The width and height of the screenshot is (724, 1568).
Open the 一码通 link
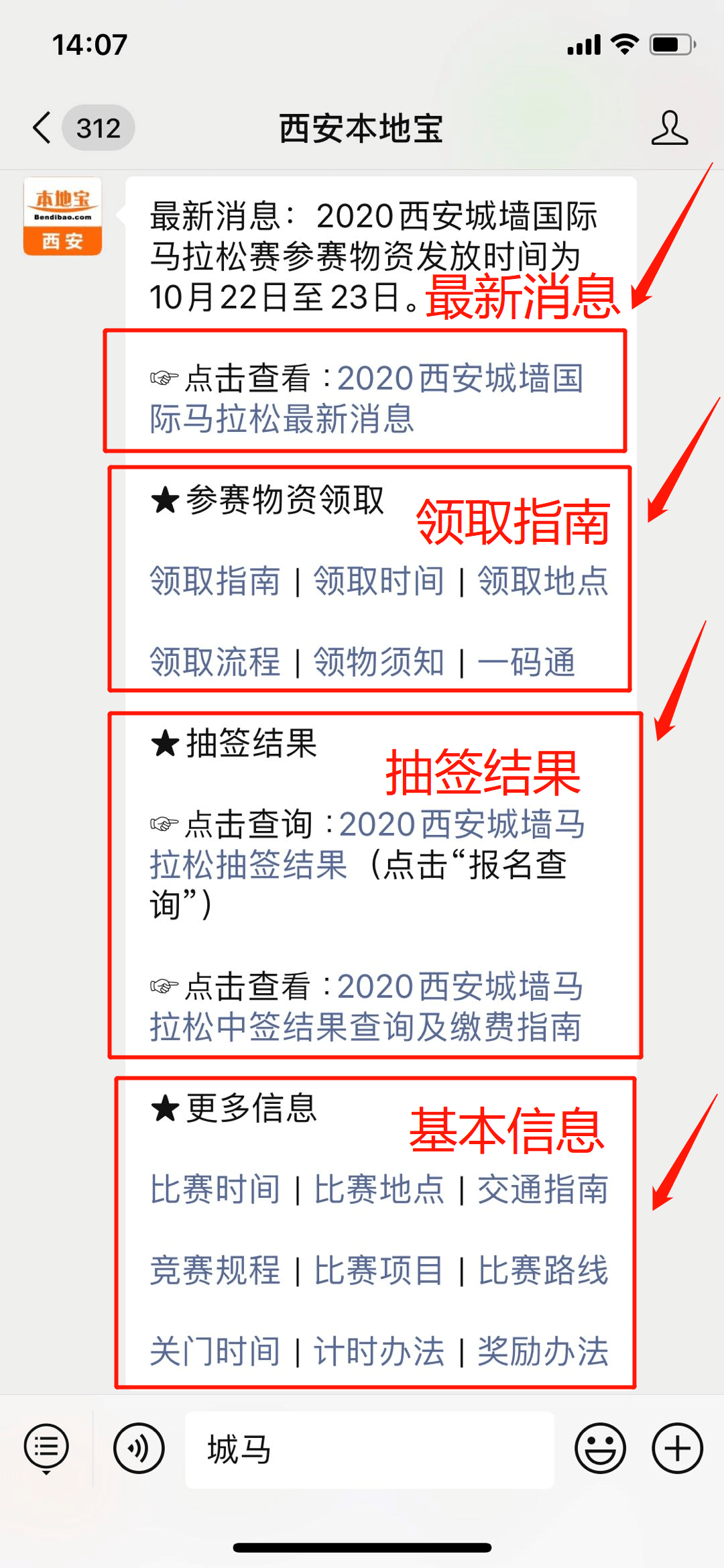[x=526, y=662]
